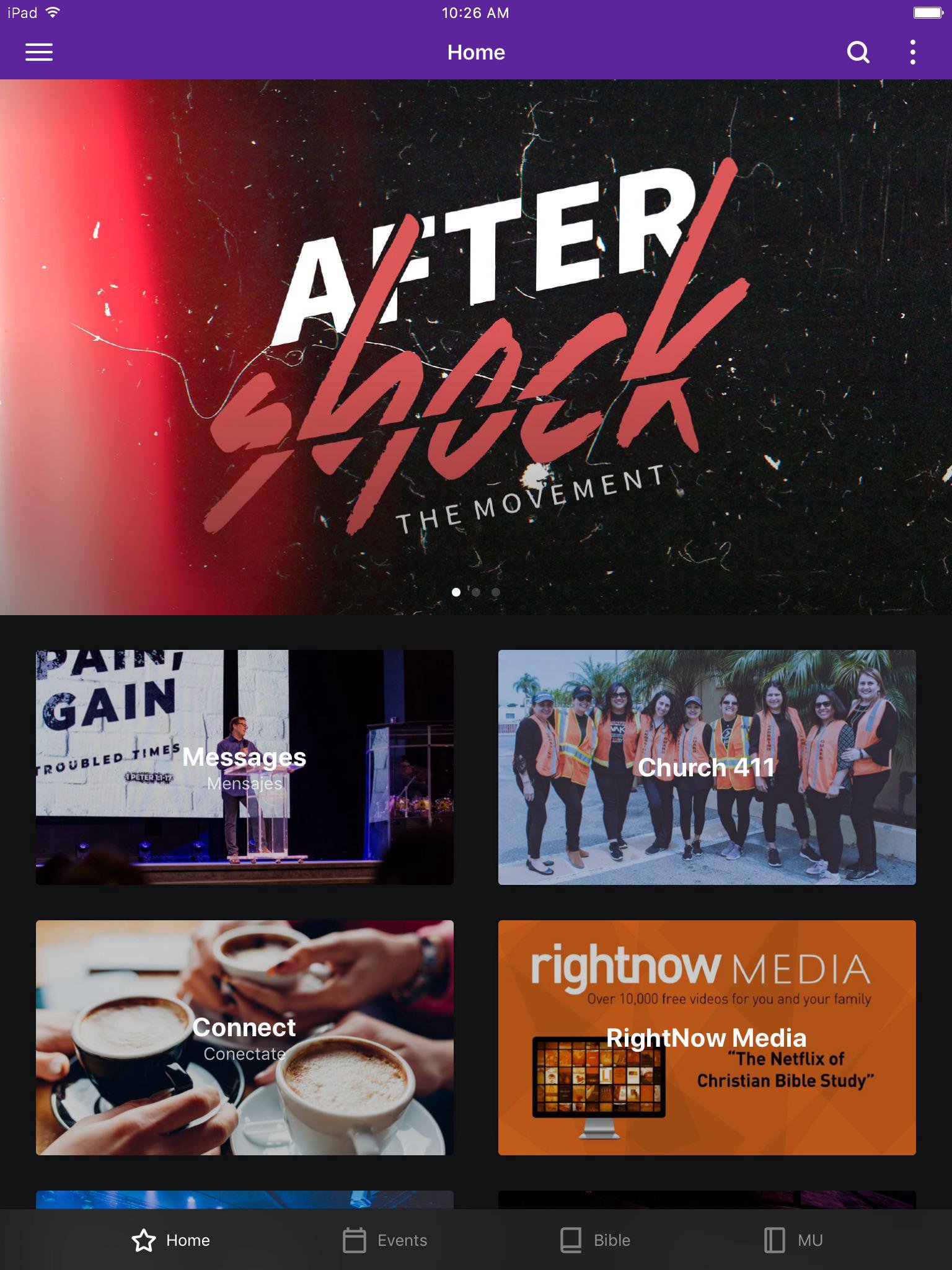Open search from the top bar

(x=858, y=52)
